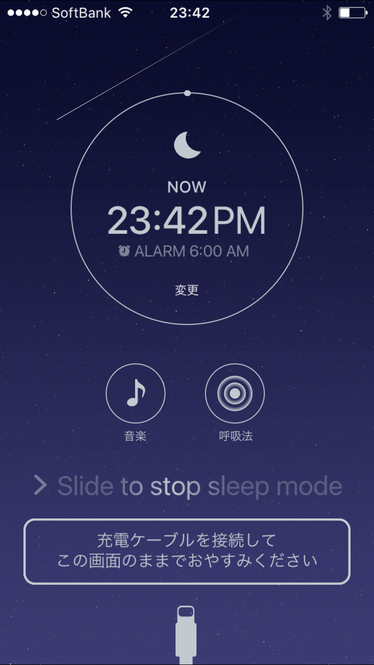The image size is (374, 665).
Task: Open the 呼吸法 breathing exercise
Action: 235,393
